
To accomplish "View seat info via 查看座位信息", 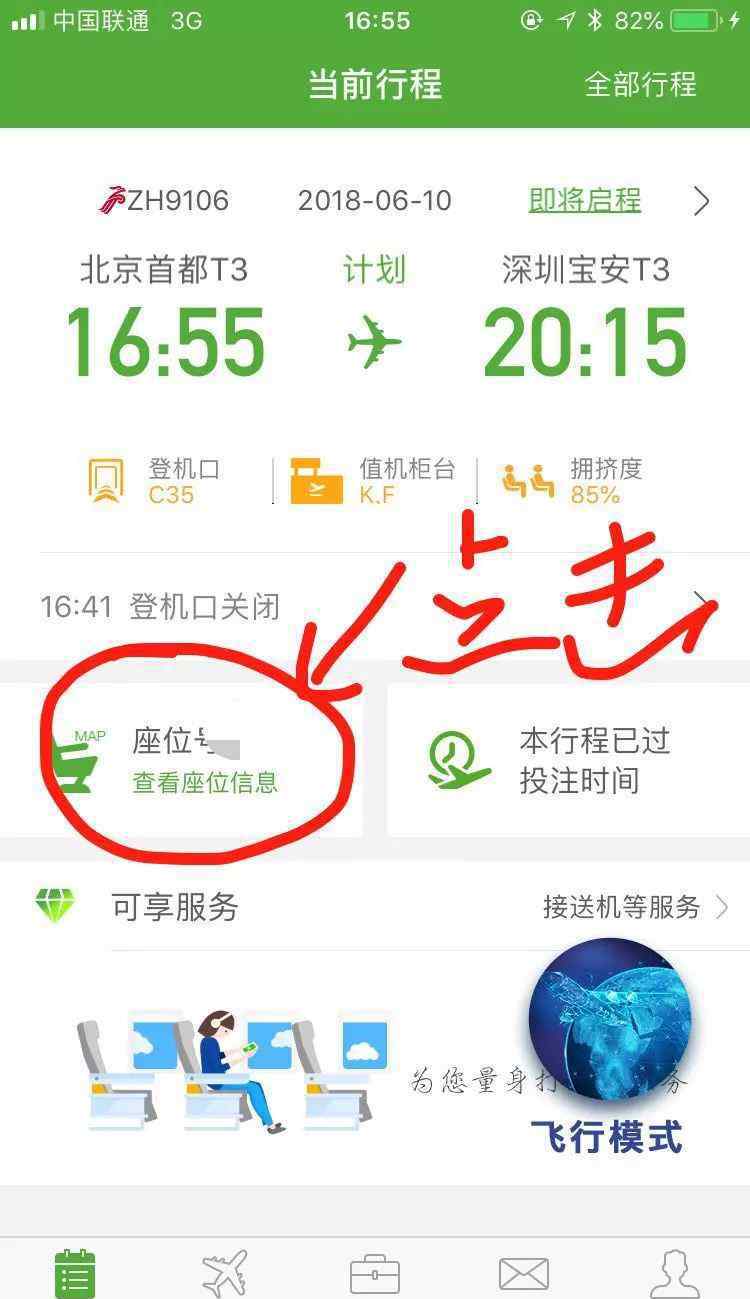I will pos(205,782).
